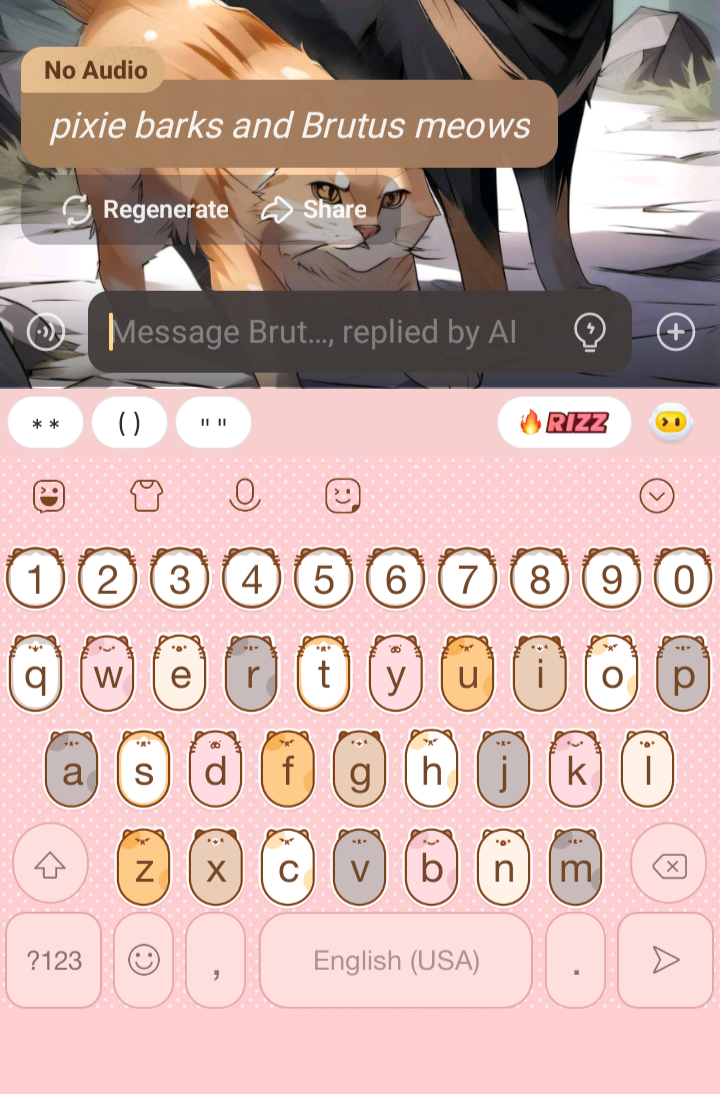720x1094 pixels.
Task: Get a reply suggestion with lightbulb icon
Action: 590,332
